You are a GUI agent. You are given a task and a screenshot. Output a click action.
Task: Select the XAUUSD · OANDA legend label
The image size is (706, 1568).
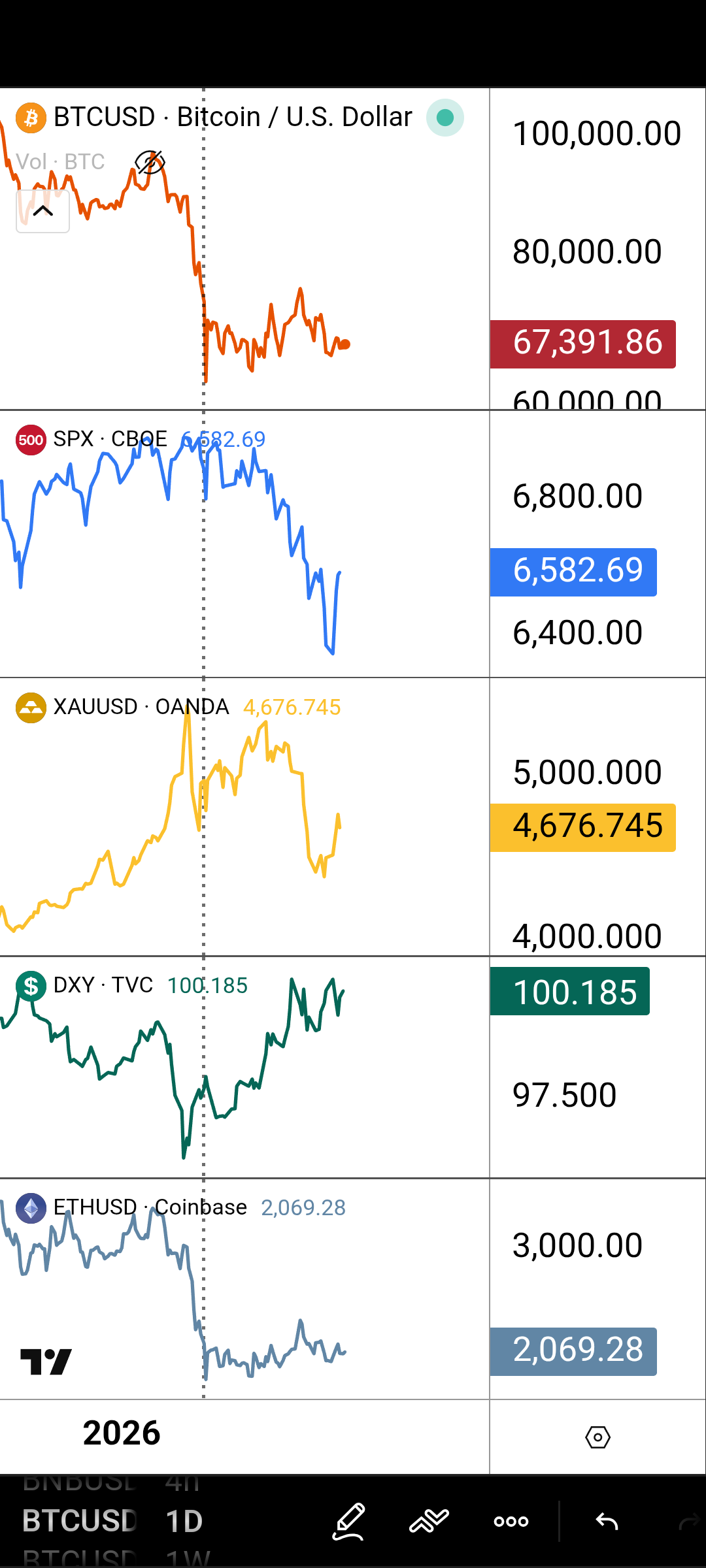point(141,707)
